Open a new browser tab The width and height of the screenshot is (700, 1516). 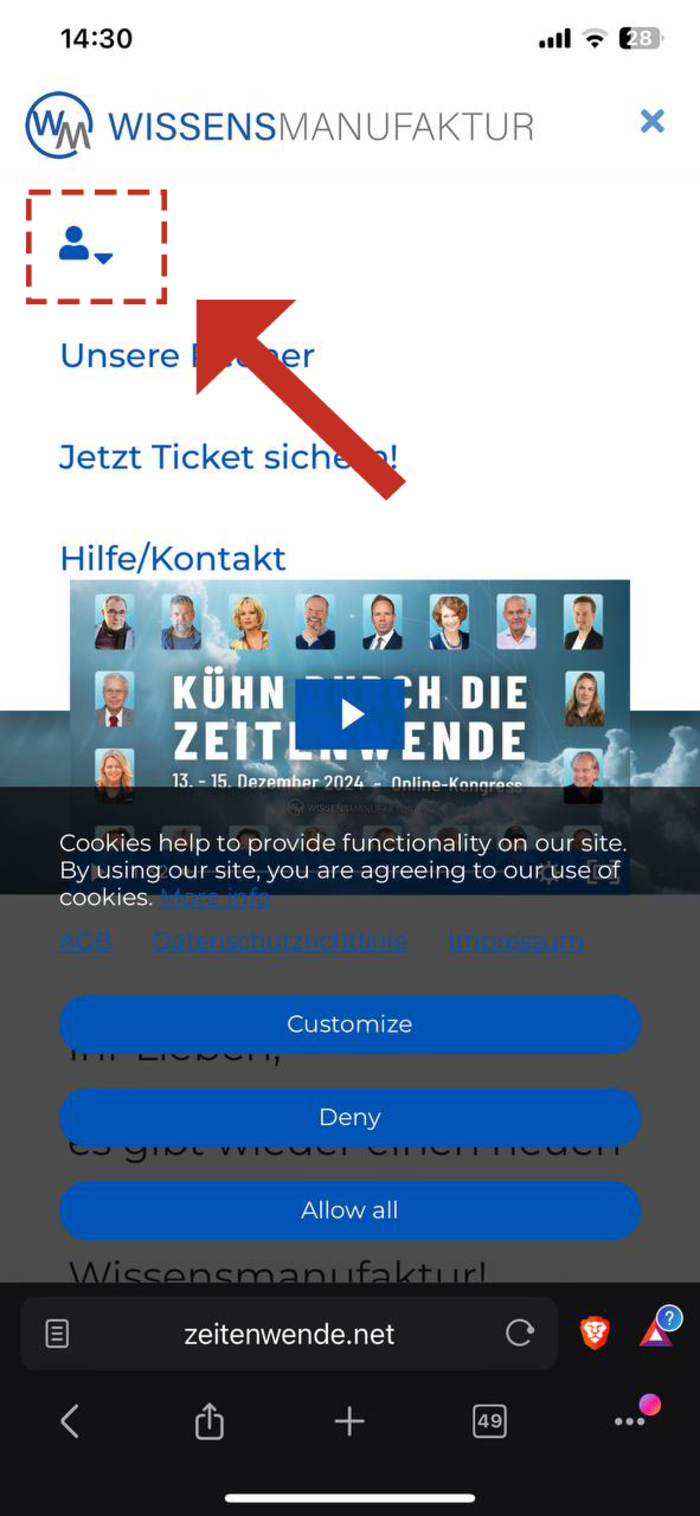349,1421
